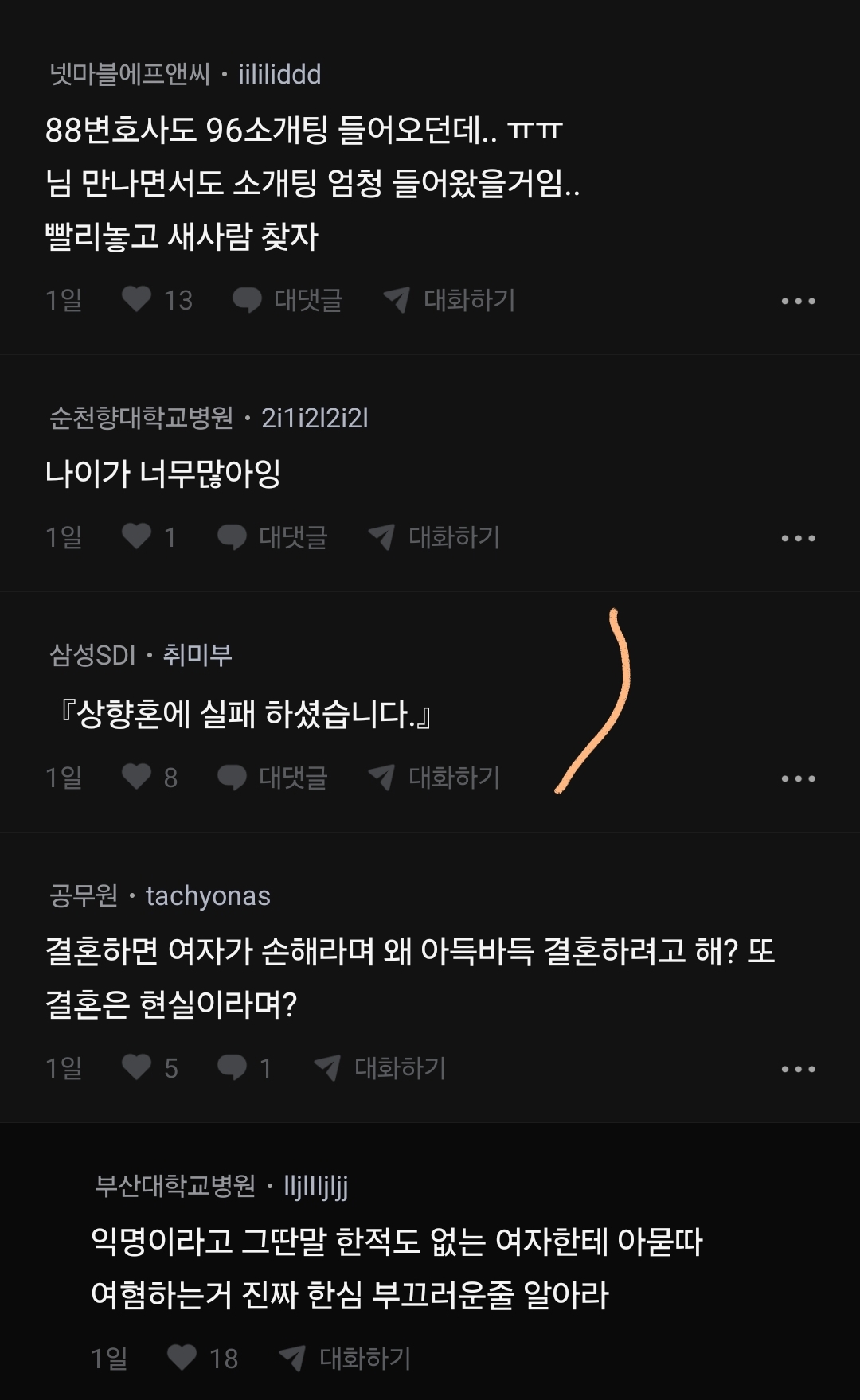Start a chat with iililiddd via 대화하기
Viewport: 860px width, 1400px height.
pos(449,299)
